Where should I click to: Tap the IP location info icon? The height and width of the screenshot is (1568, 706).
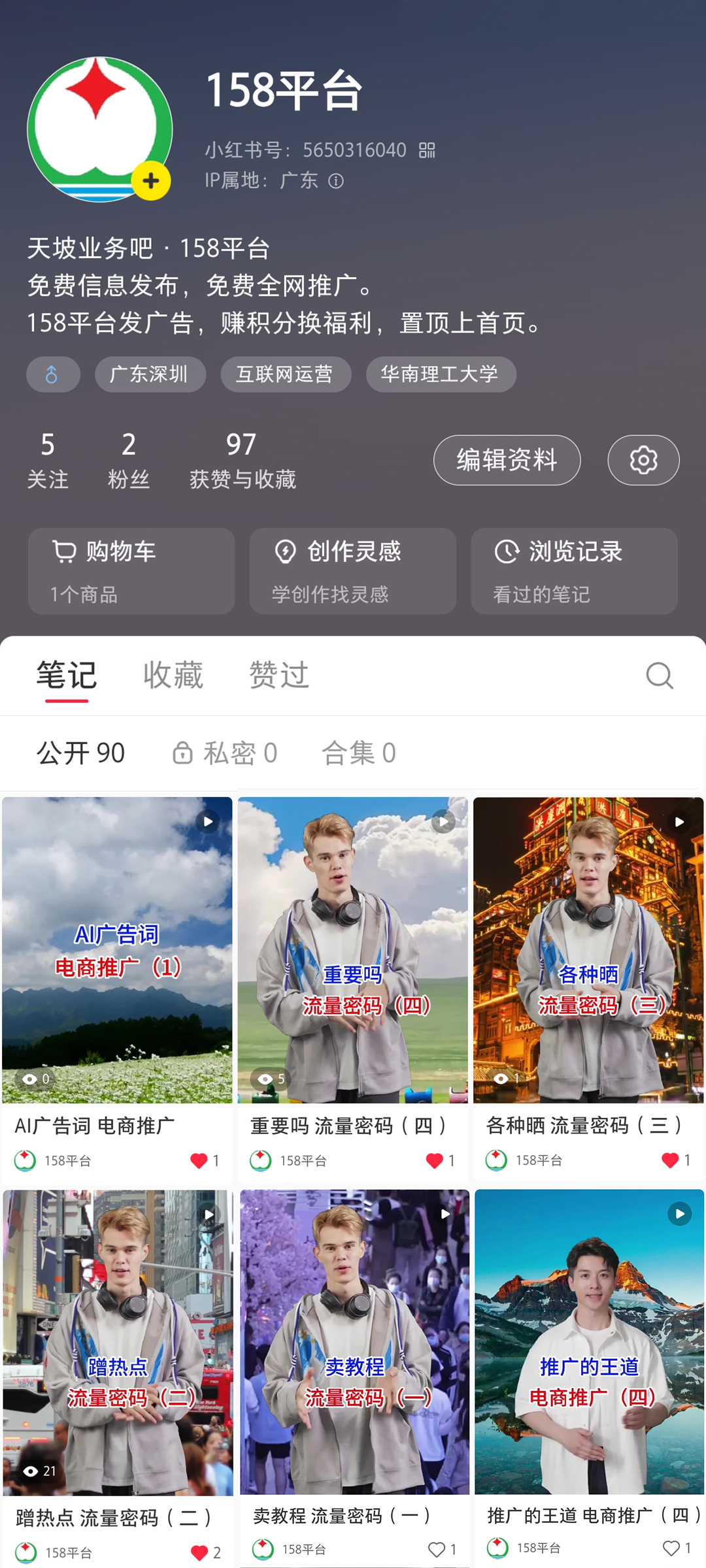(x=336, y=181)
